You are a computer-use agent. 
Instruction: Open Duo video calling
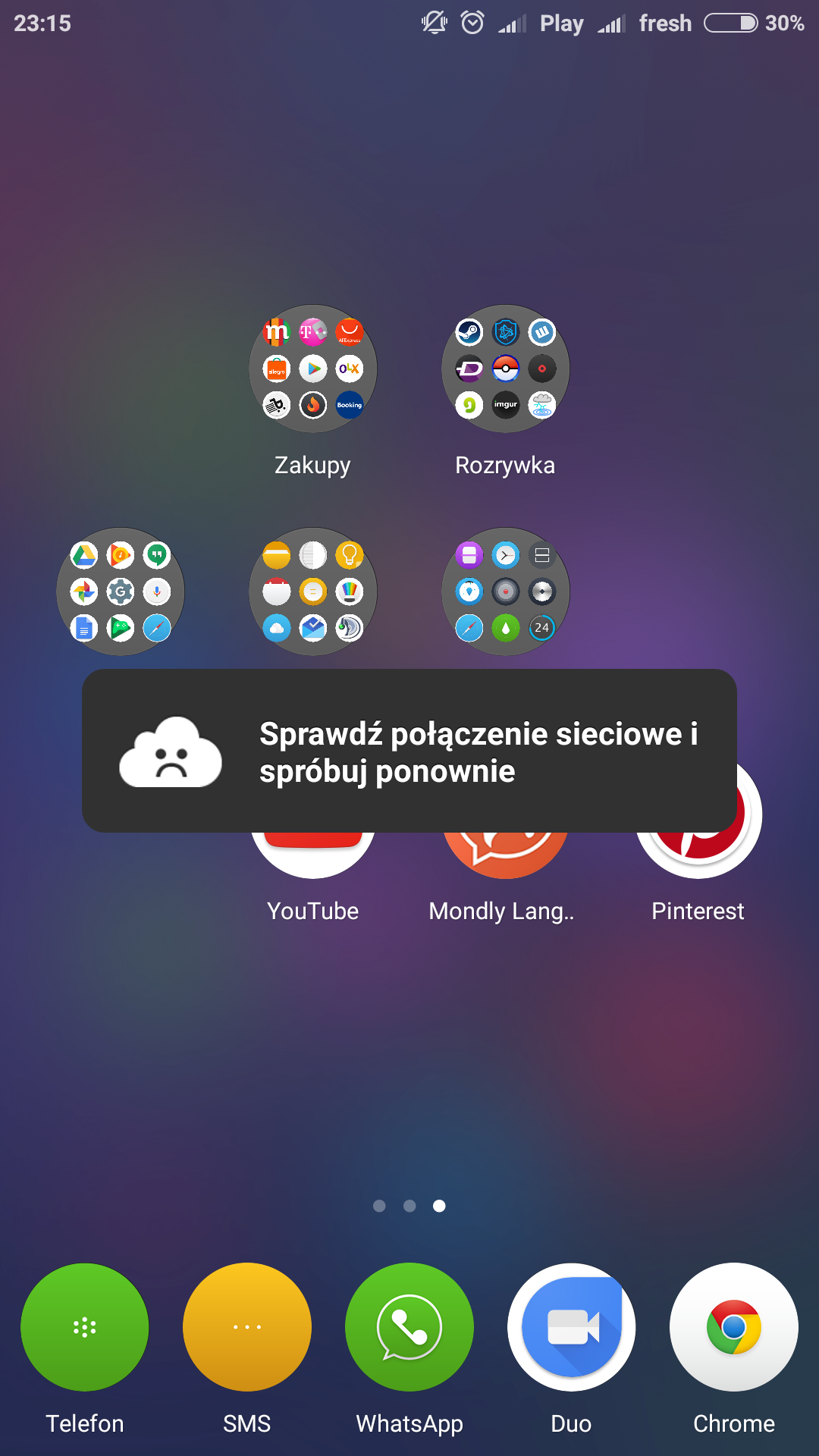click(571, 1327)
